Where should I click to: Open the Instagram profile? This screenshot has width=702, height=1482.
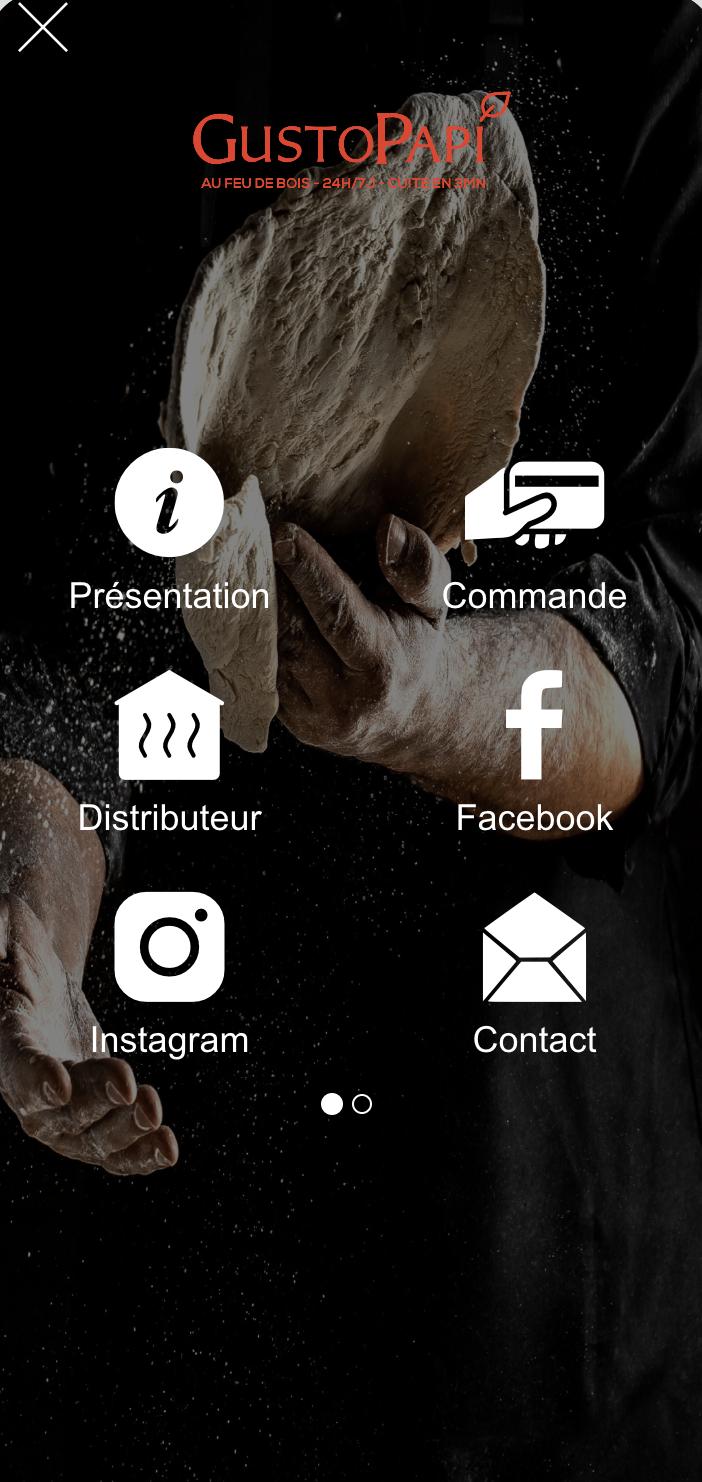point(169,974)
